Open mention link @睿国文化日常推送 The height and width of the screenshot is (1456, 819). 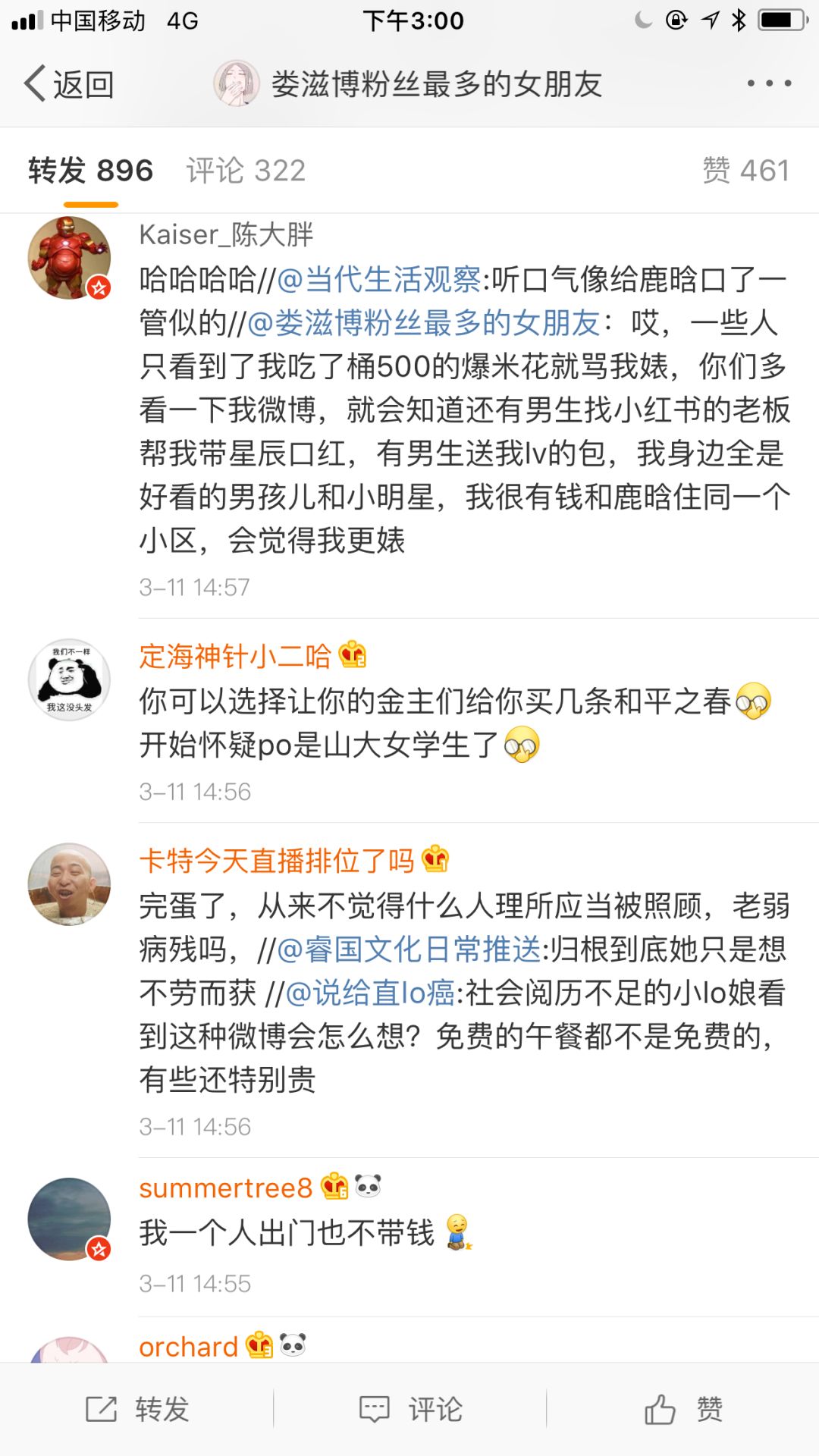[409, 949]
